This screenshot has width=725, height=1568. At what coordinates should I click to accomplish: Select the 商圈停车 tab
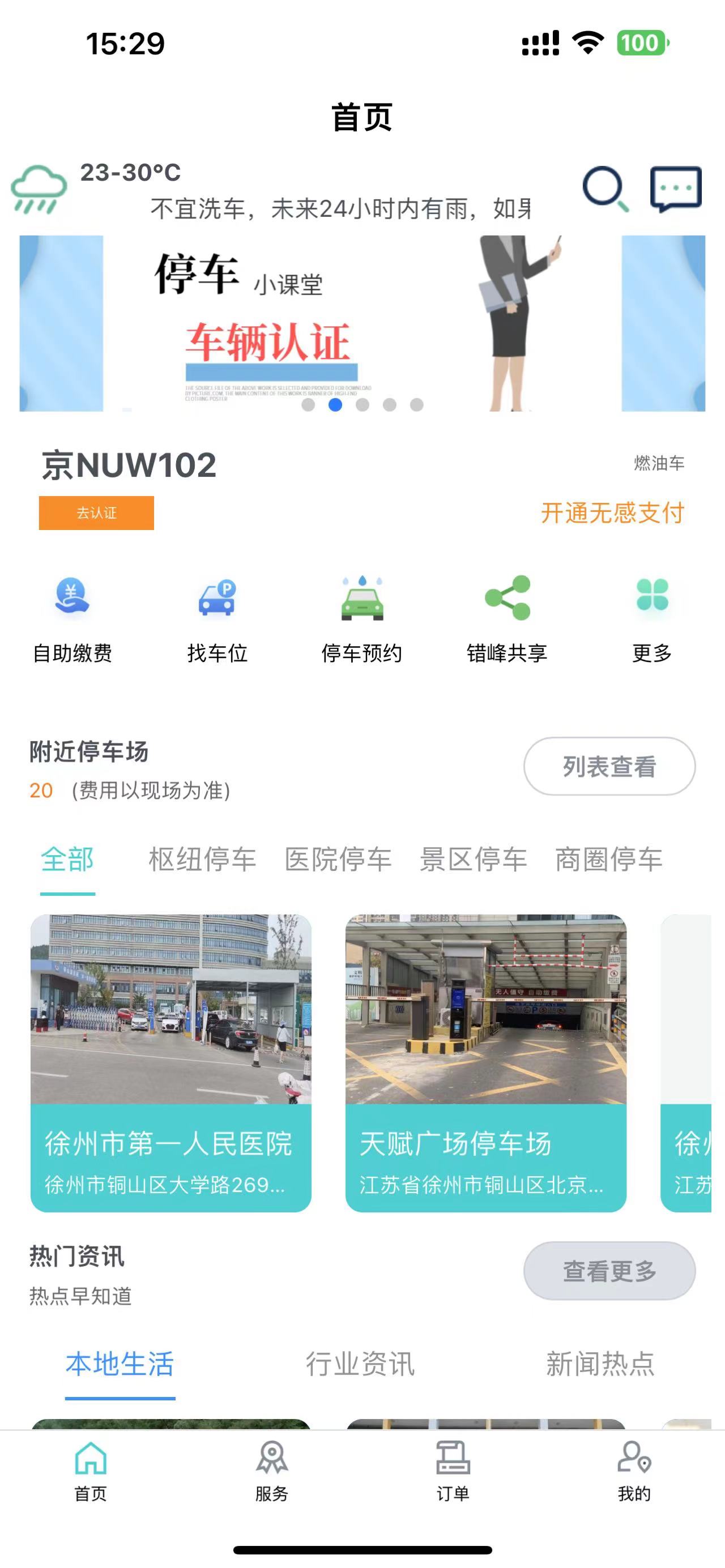pyautogui.click(x=608, y=859)
